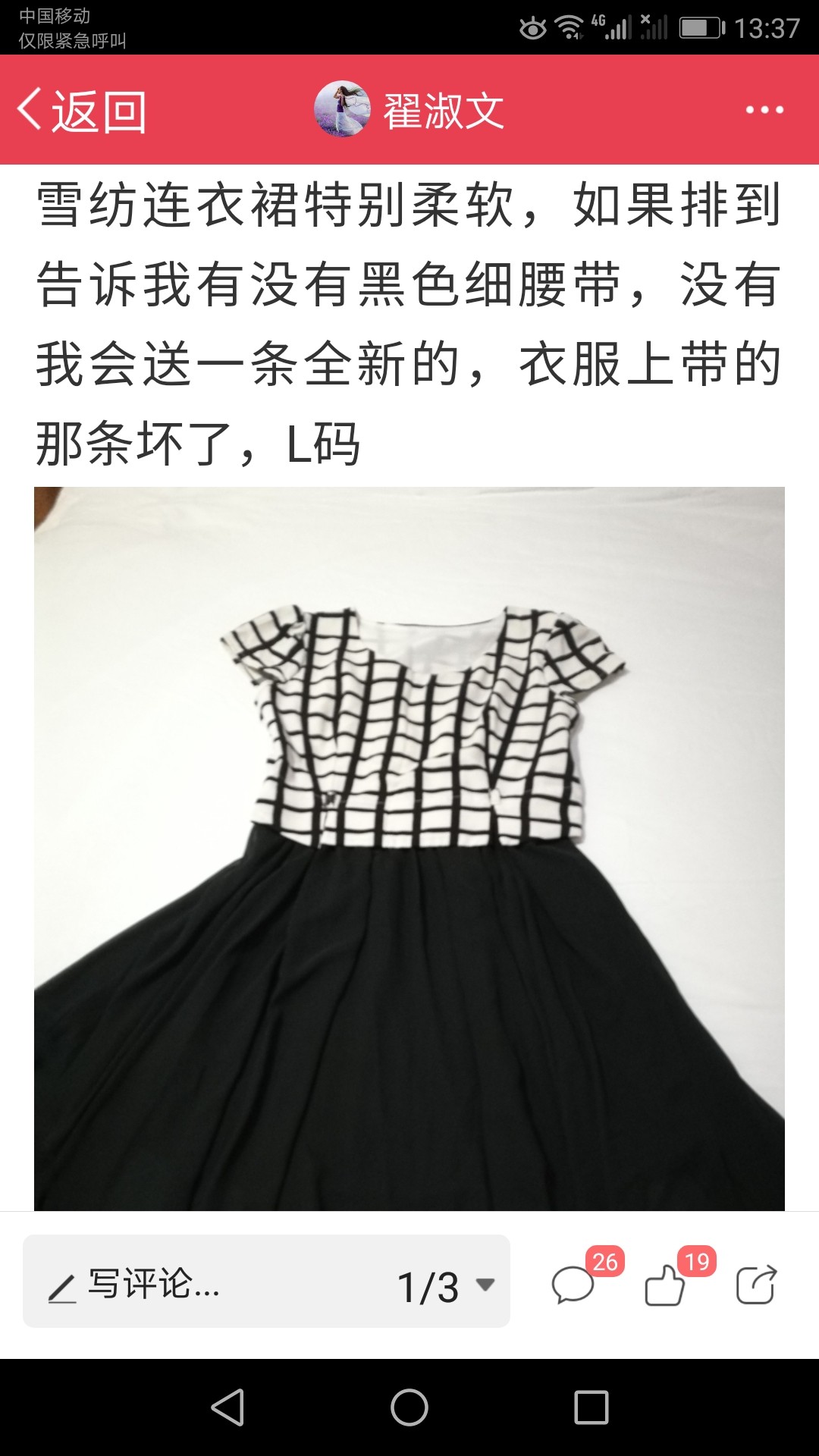Image resolution: width=819 pixels, height=1456 pixels.
Task: Open the dress photo in full view
Action: point(409,849)
